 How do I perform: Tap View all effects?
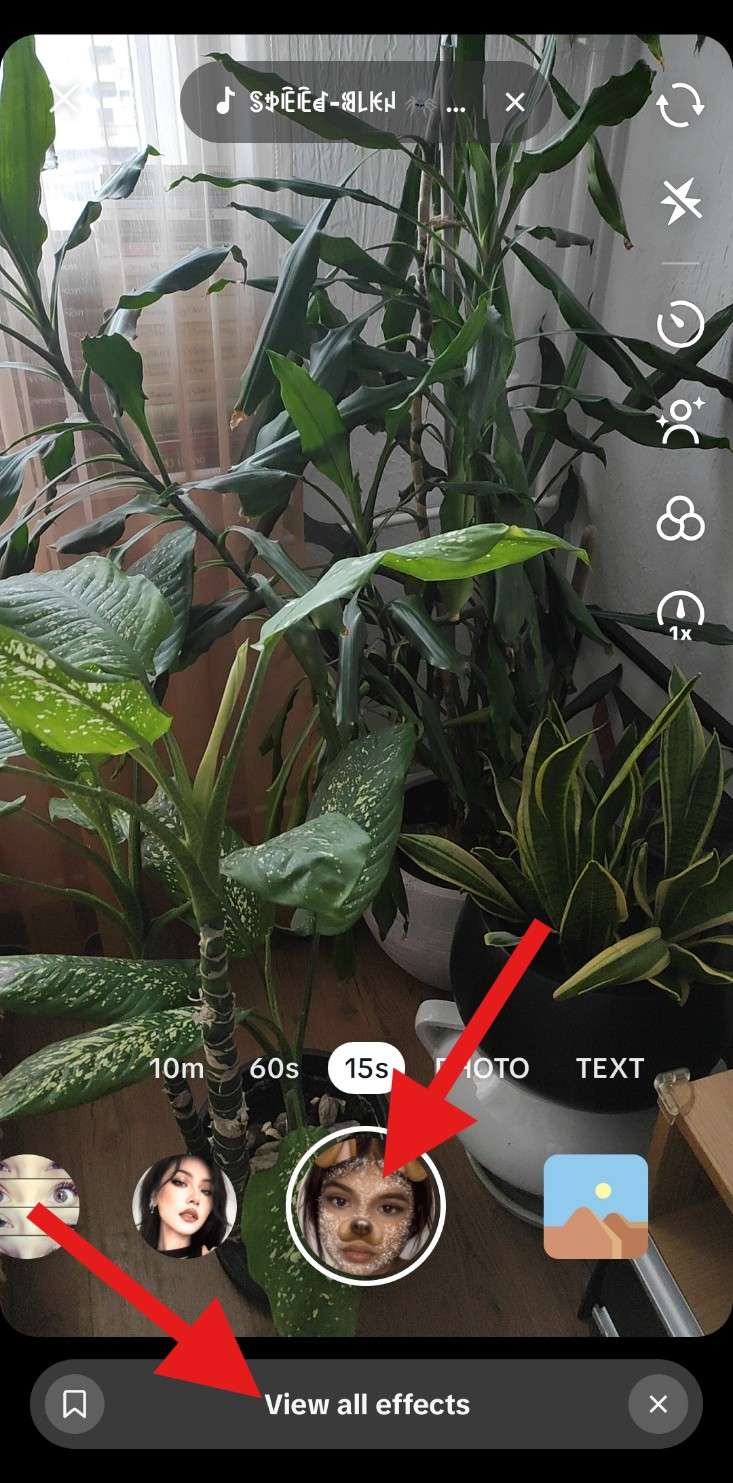tap(366, 1404)
